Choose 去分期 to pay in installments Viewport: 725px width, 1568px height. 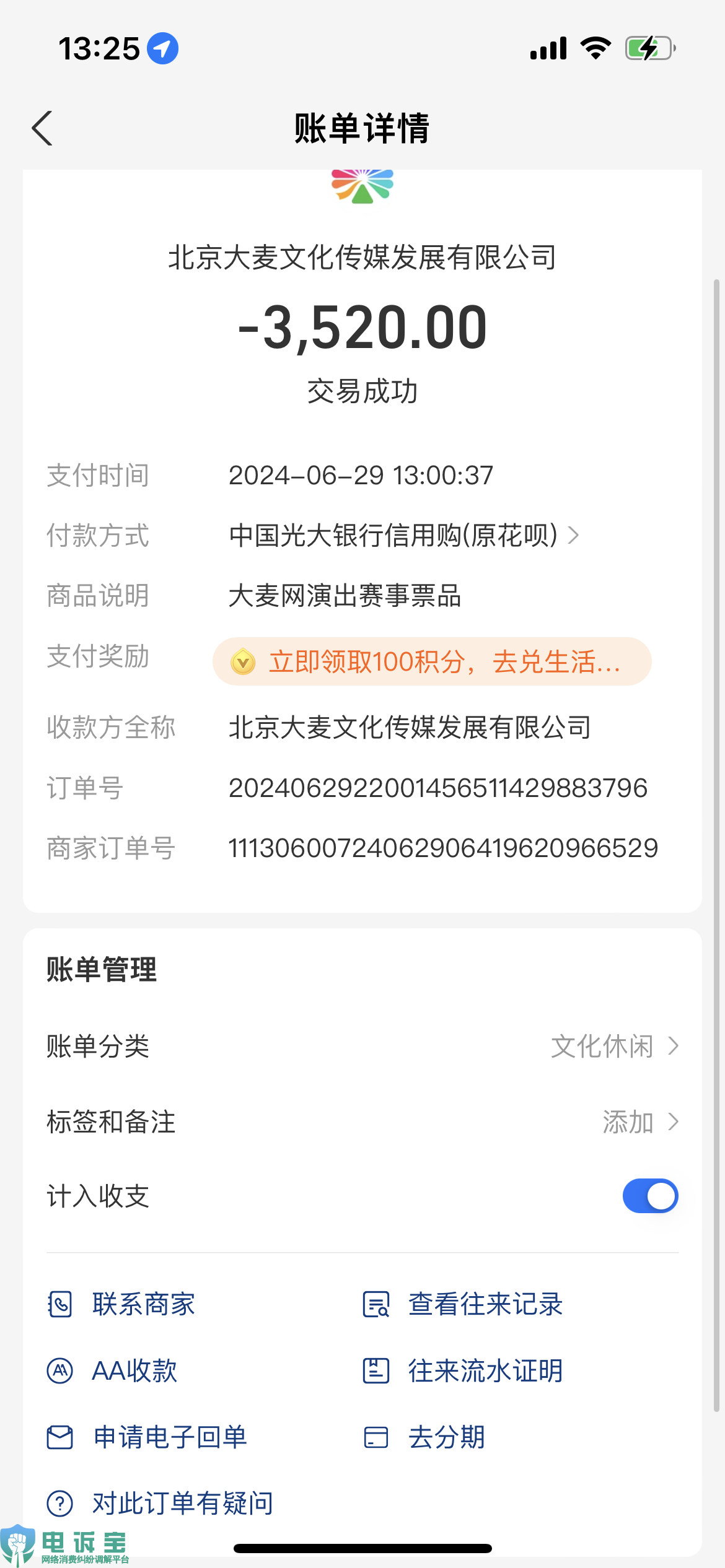tap(424, 1437)
